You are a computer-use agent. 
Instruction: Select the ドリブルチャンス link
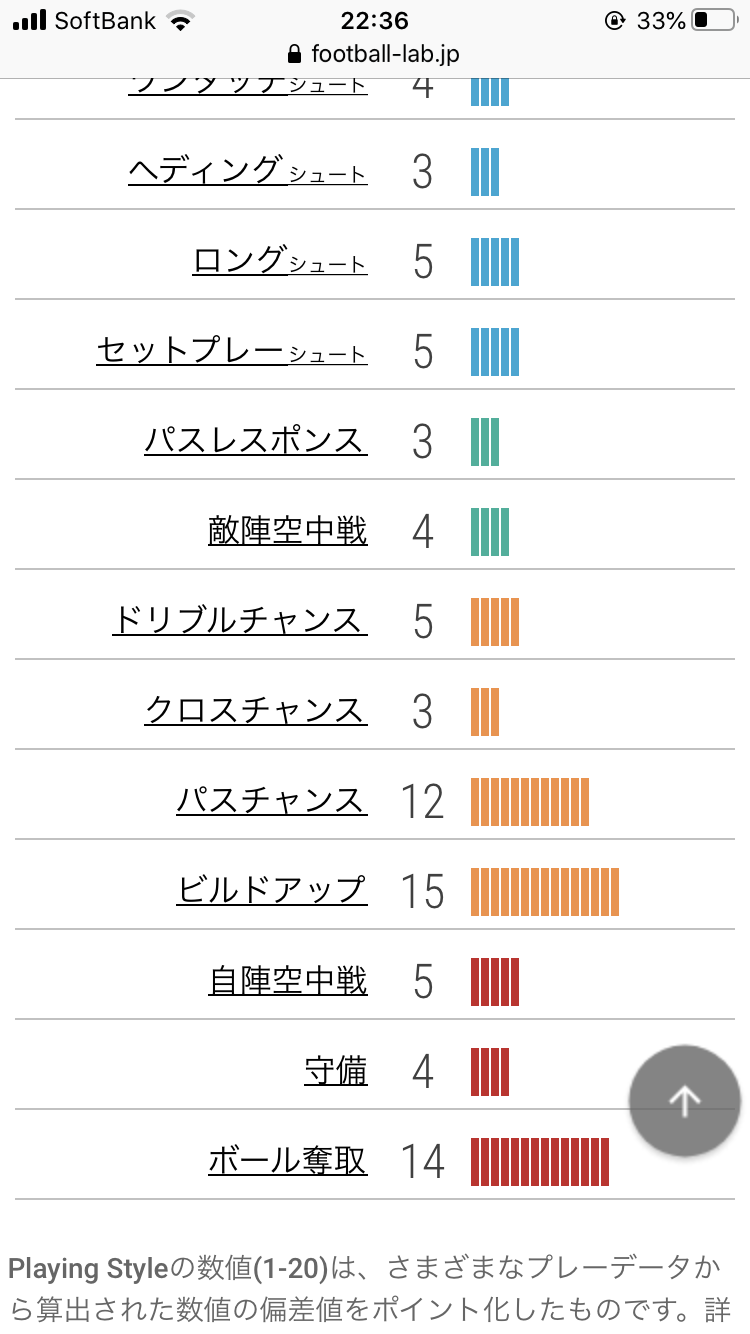click(240, 621)
